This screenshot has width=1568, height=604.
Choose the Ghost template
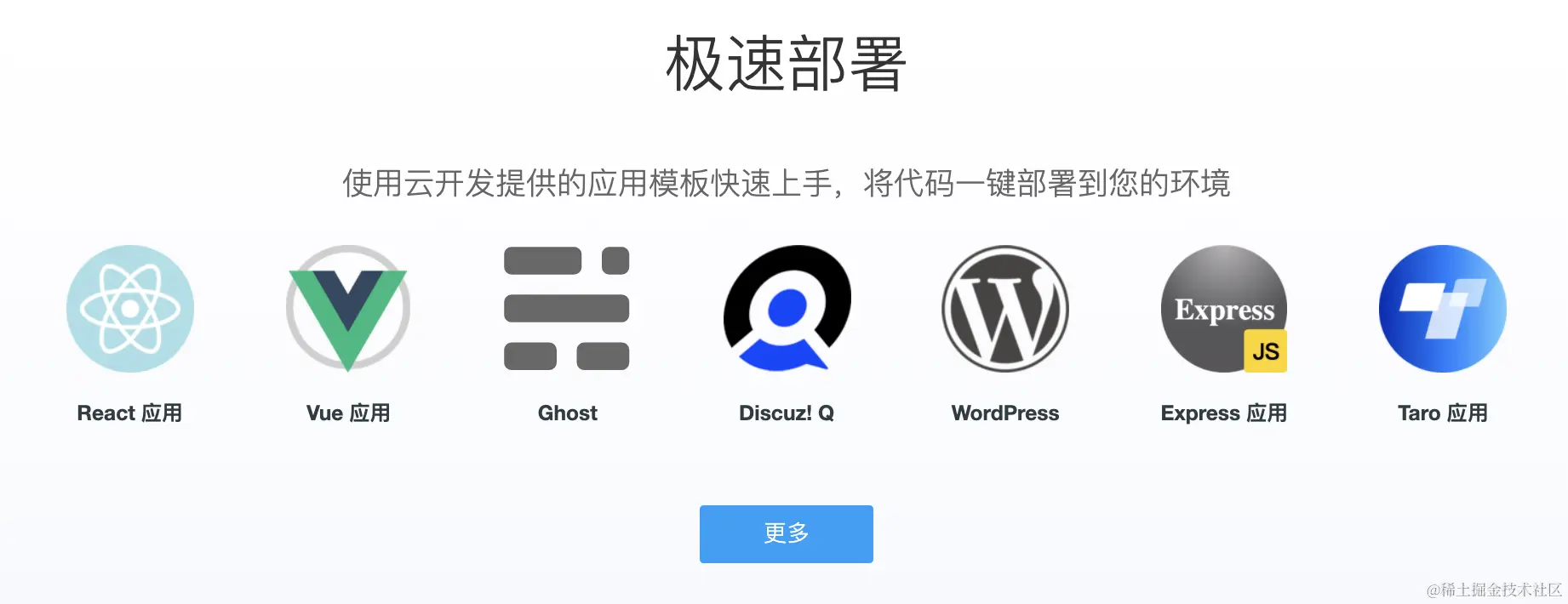point(567,309)
